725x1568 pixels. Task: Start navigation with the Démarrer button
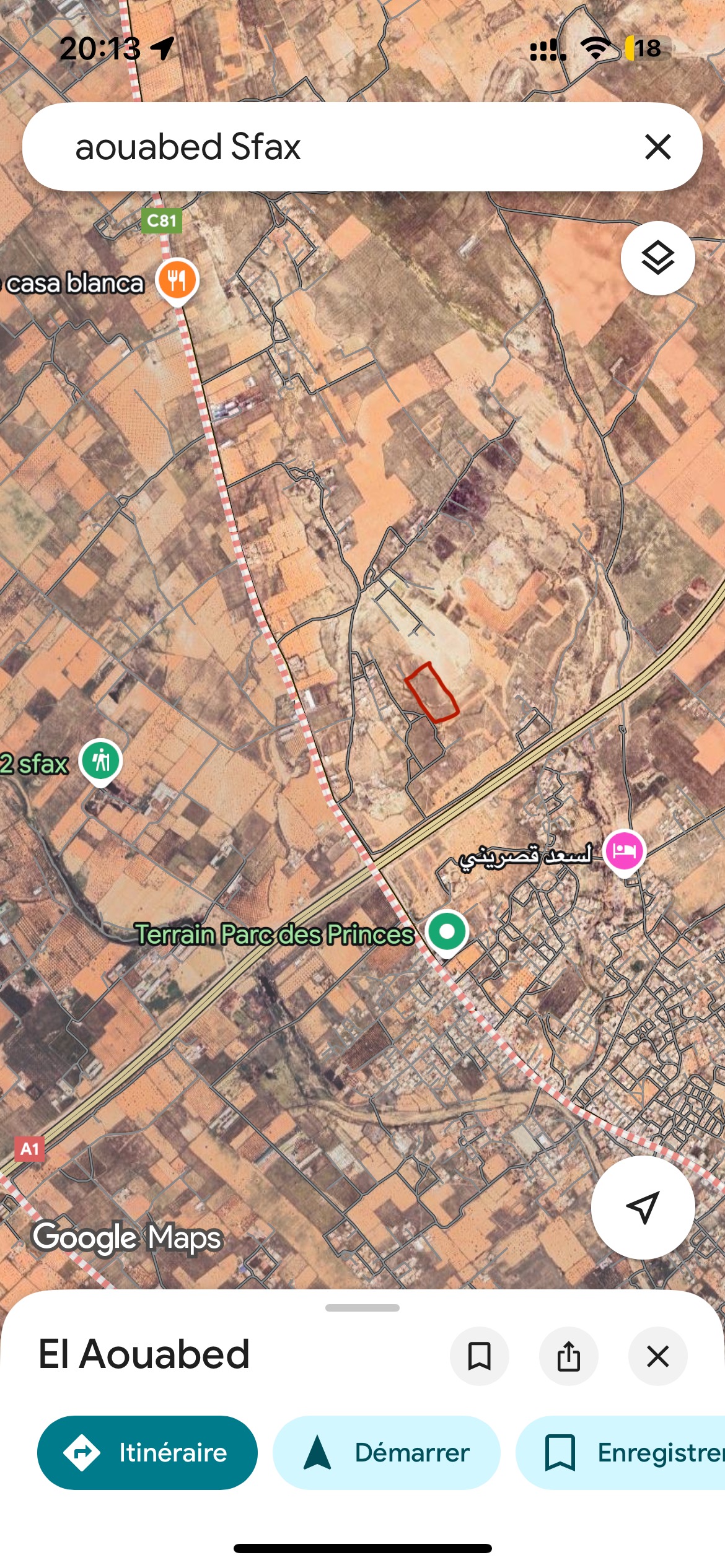pos(385,1453)
